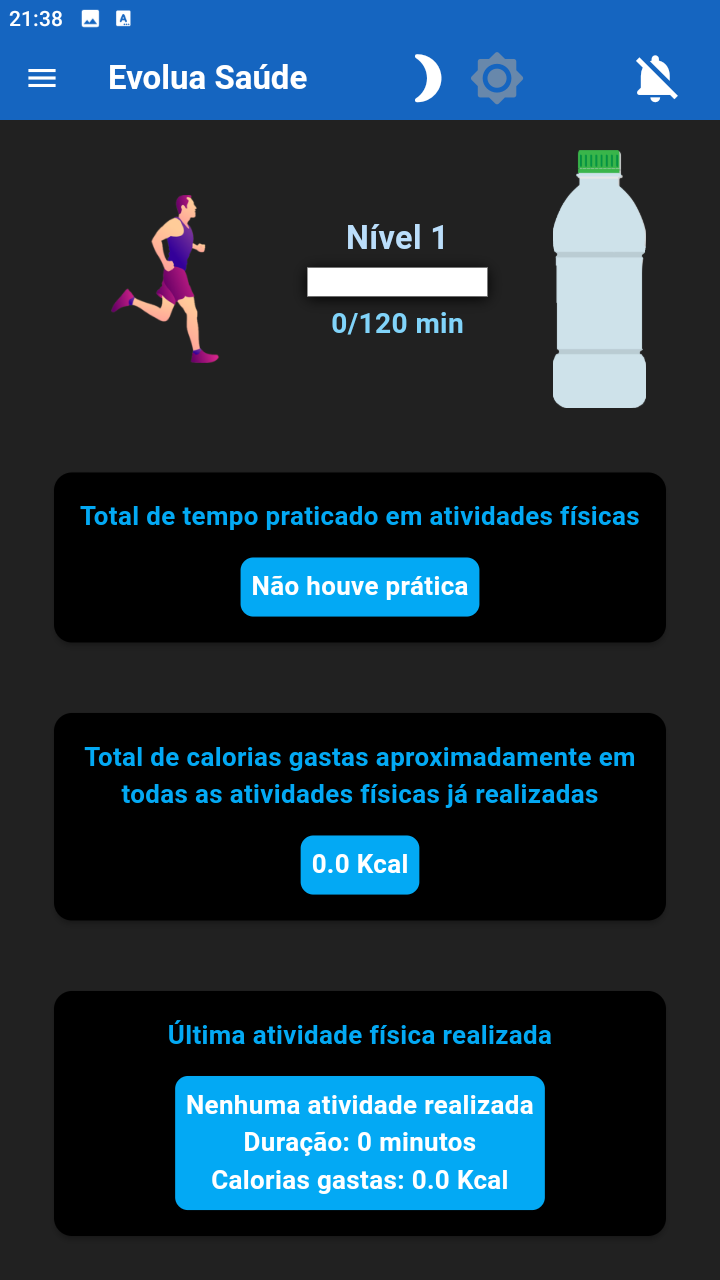This screenshot has width=720, height=1280.
Task: Tap the '0/120 min' progress label
Action: click(x=397, y=323)
